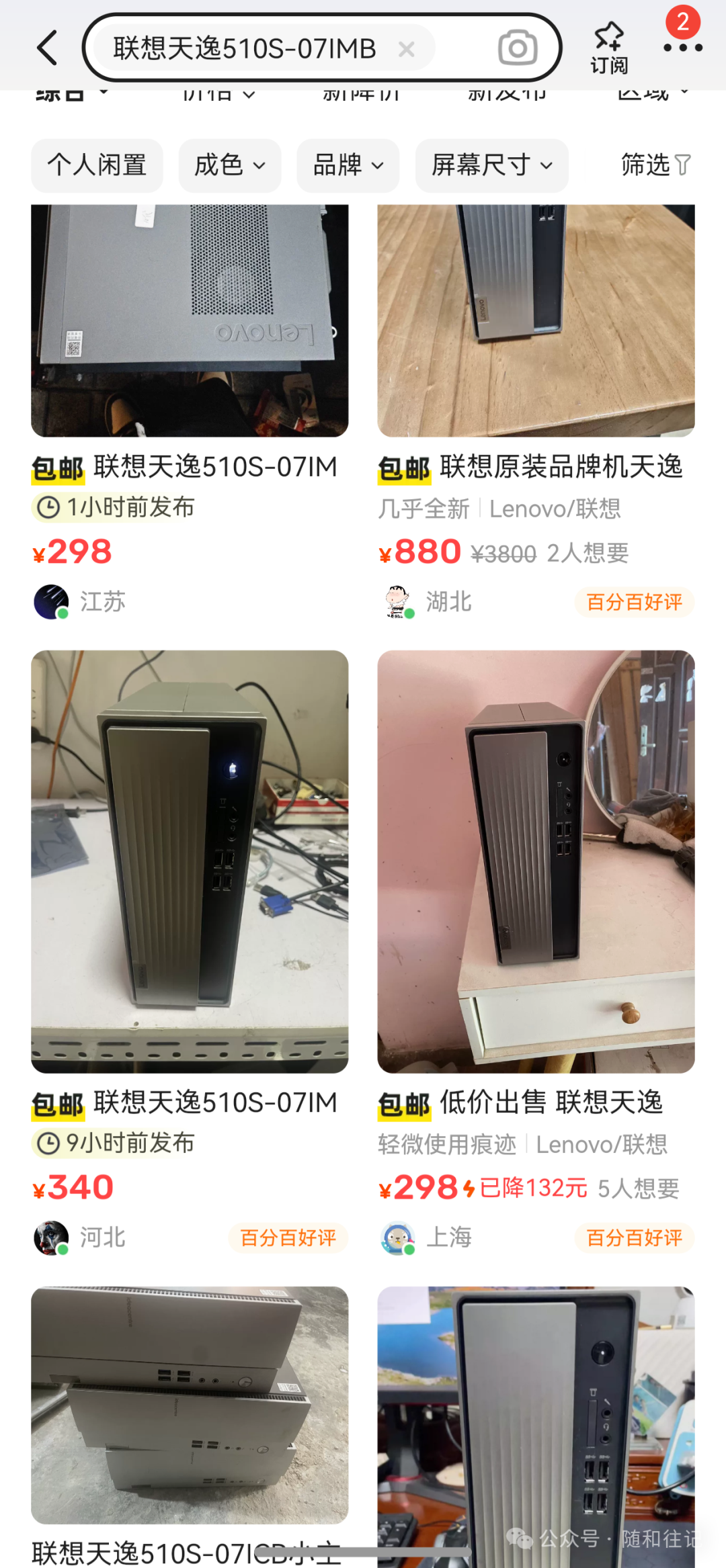
Task: Open the 联想天逸510S-07ICB listing
Action: click(x=190, y=1404)
